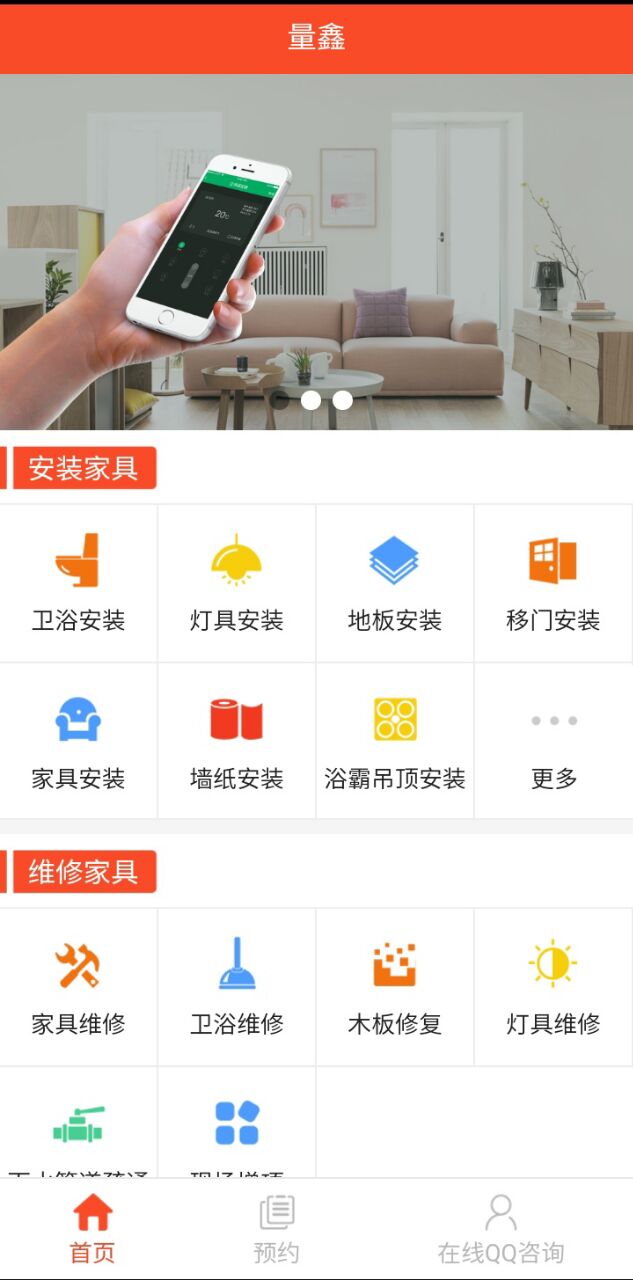Go to the 首页 tab
This screenshot has width=633, height=1280.
(x=92, y=1230)
